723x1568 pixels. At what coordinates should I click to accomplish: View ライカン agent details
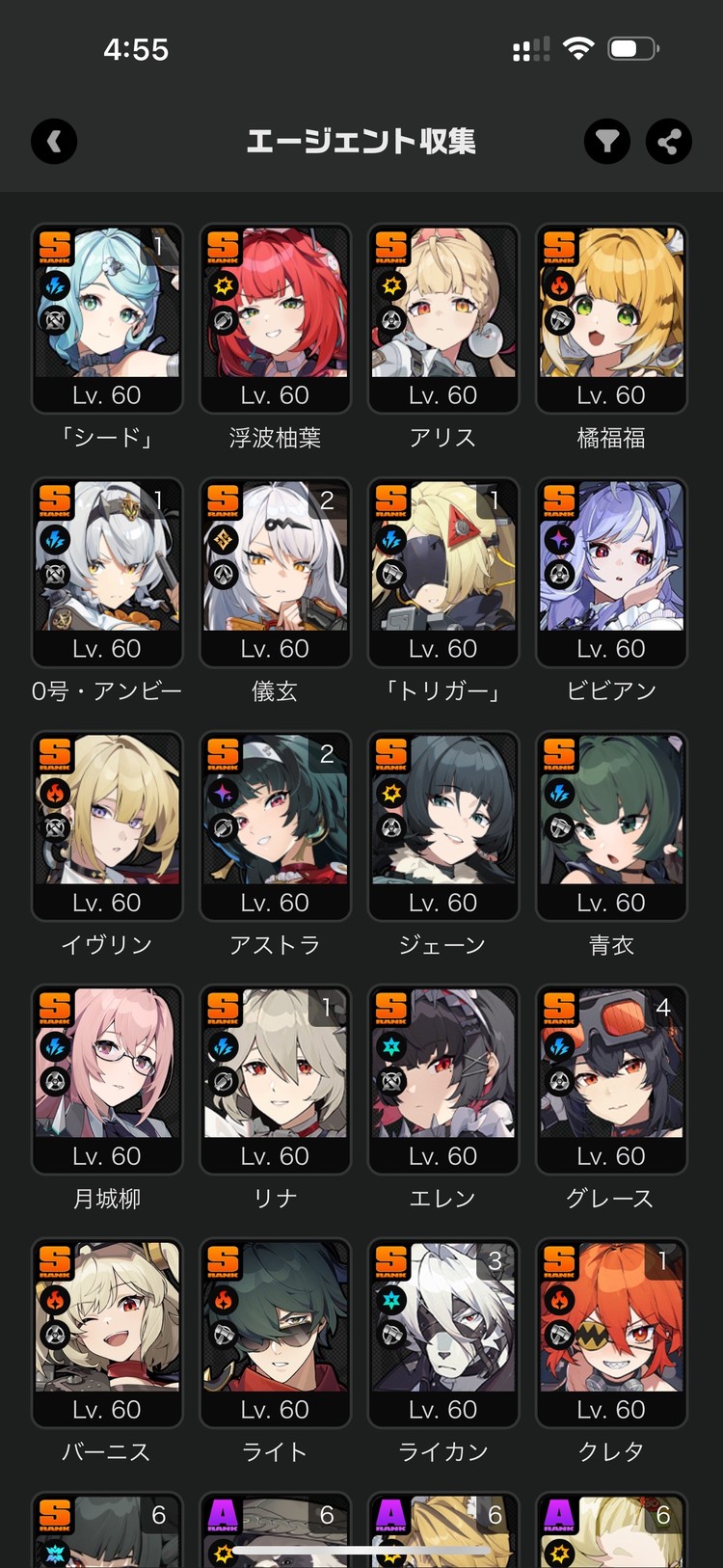tap(442, 1333)
